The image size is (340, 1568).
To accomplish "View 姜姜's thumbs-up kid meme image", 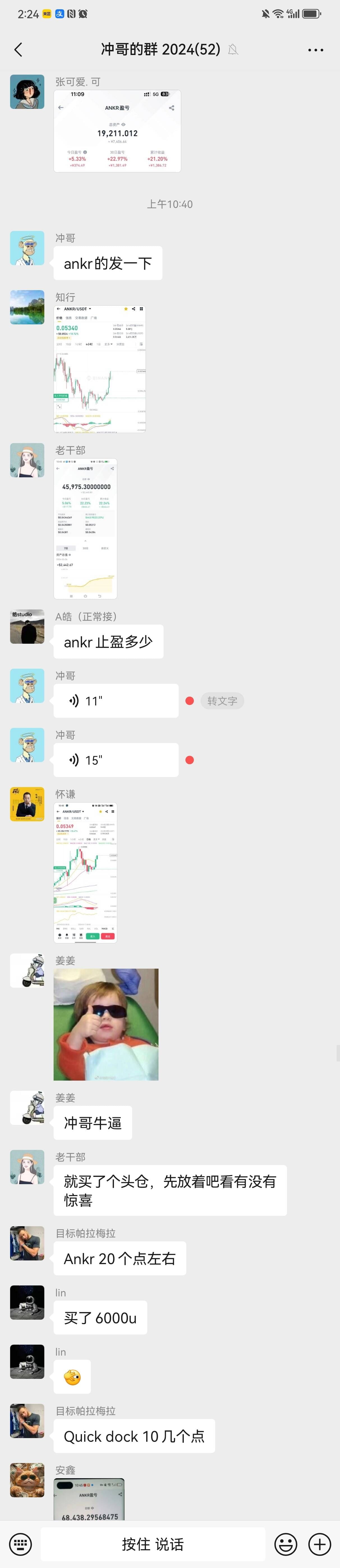I will (x=106, y=1024).
